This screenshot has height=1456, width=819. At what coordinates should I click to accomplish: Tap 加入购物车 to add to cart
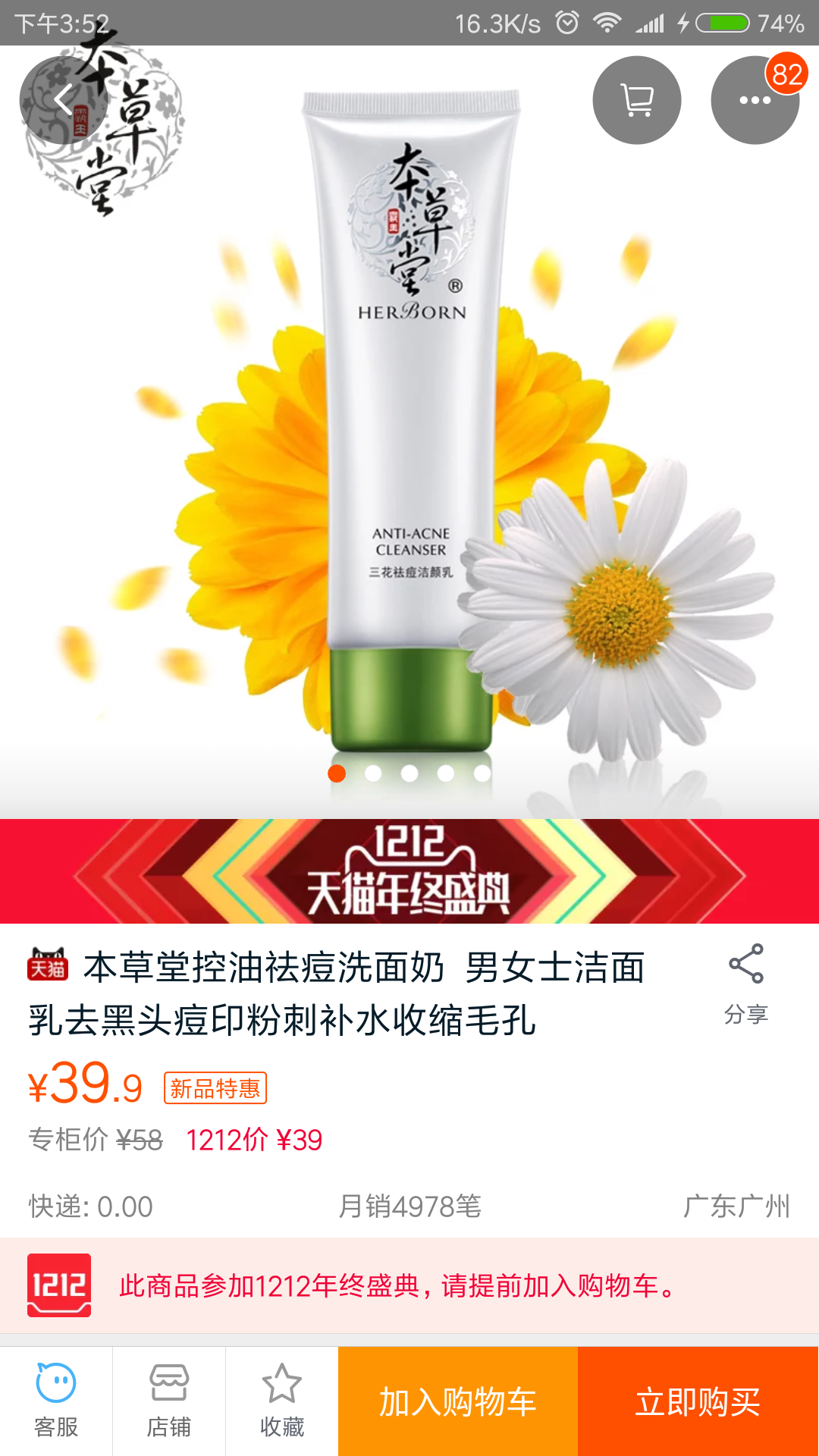click(458, 1401)
